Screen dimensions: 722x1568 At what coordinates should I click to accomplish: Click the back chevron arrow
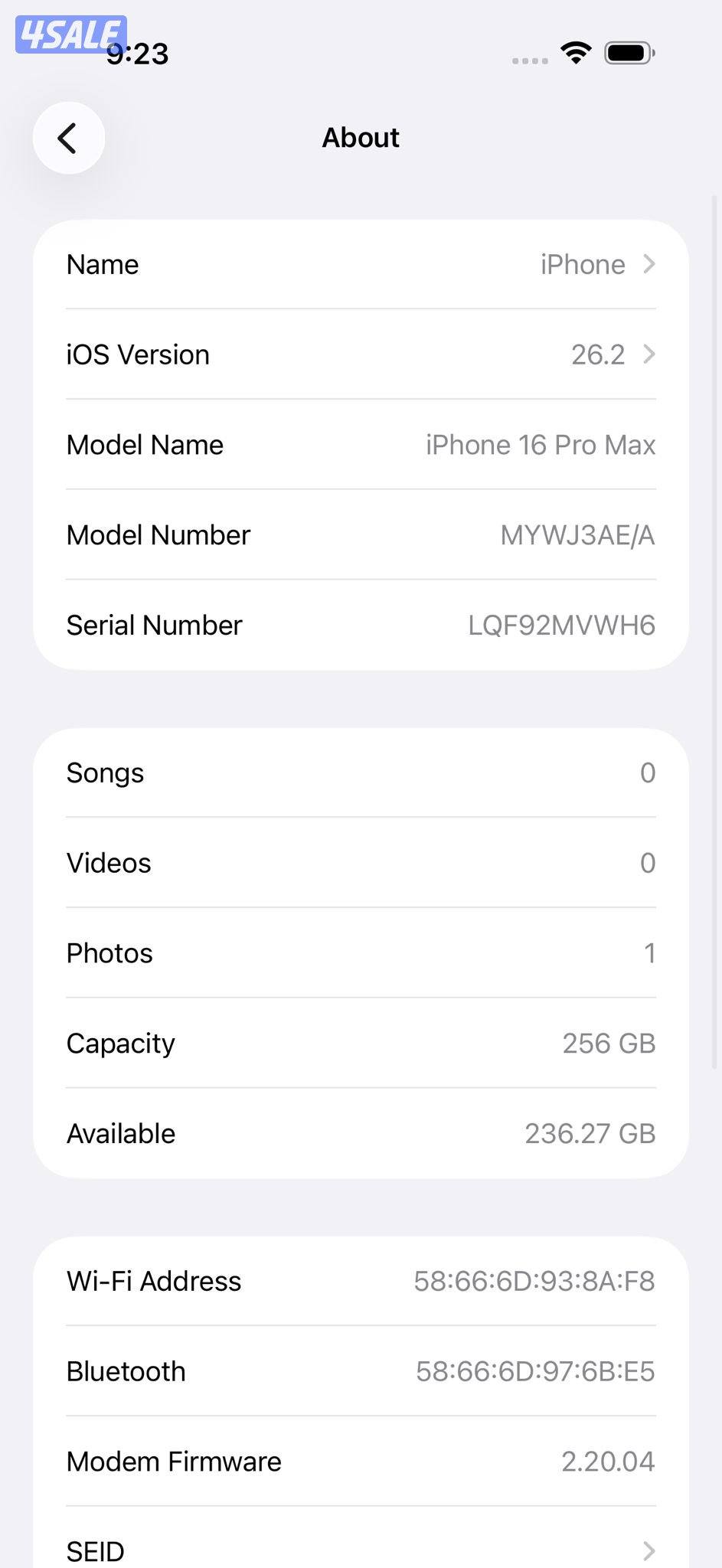[68, 138]
